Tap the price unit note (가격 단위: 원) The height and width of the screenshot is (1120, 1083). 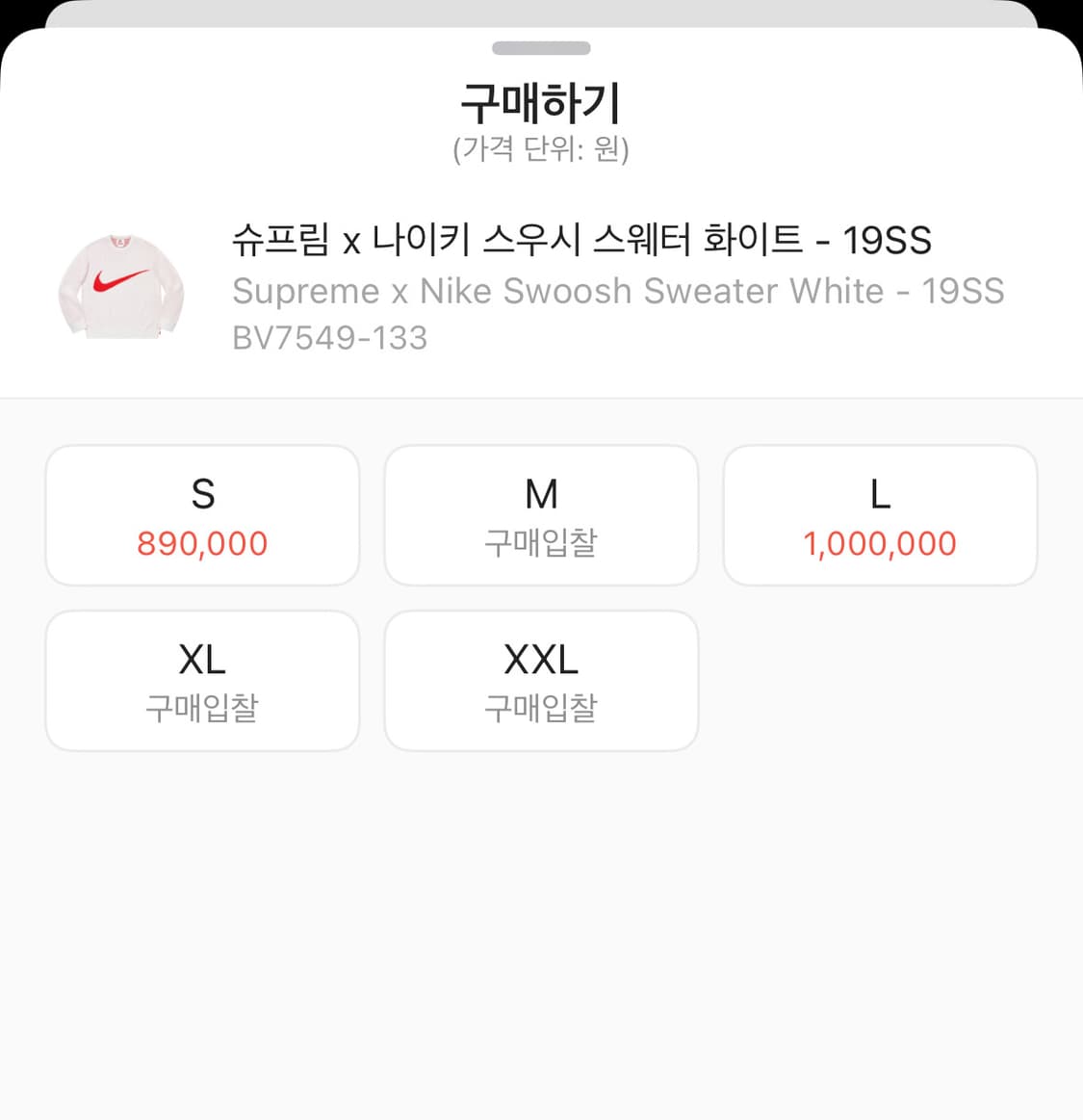click(541, 149)
